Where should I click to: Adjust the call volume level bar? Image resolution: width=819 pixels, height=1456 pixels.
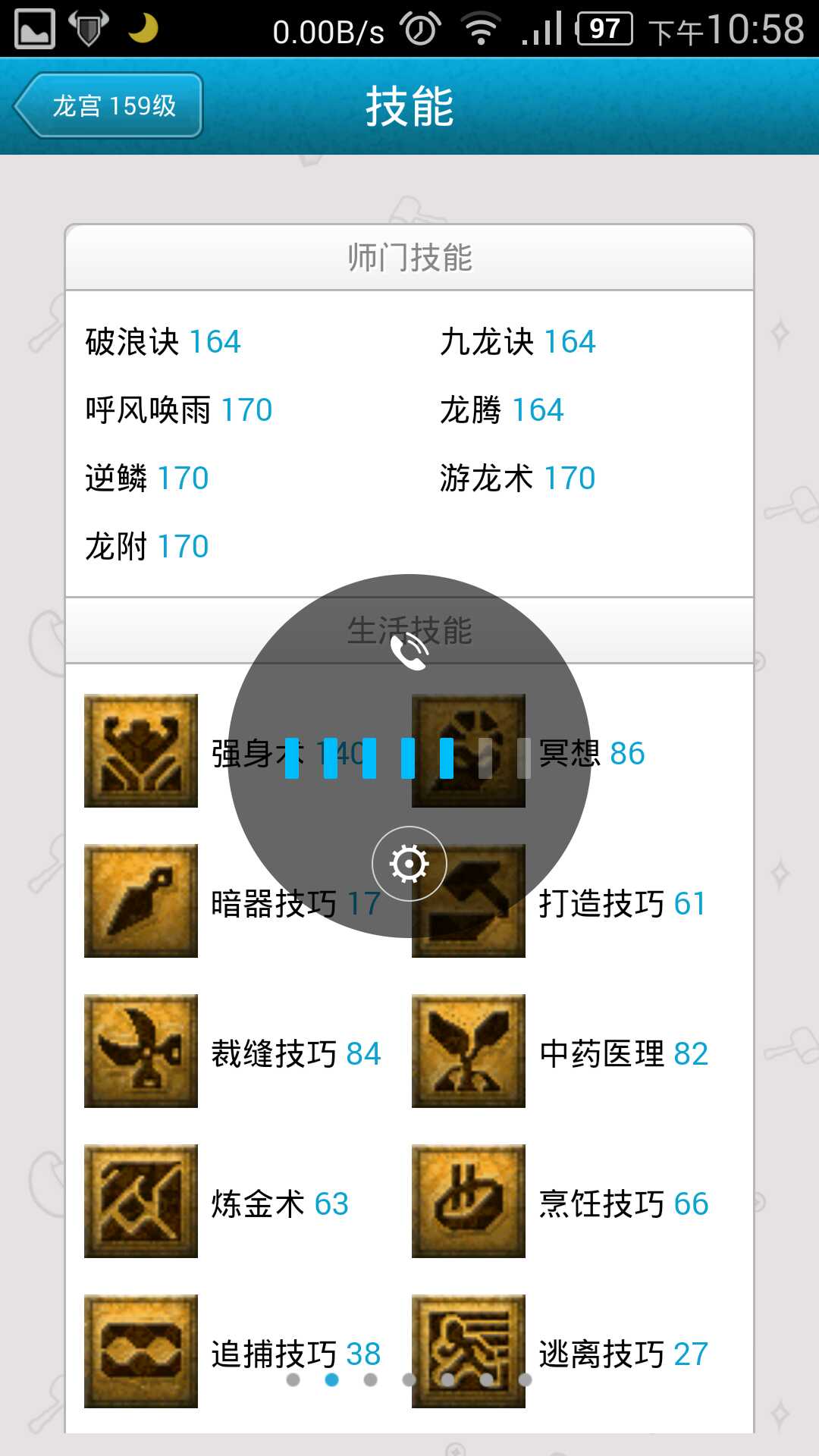pos(408,758)
